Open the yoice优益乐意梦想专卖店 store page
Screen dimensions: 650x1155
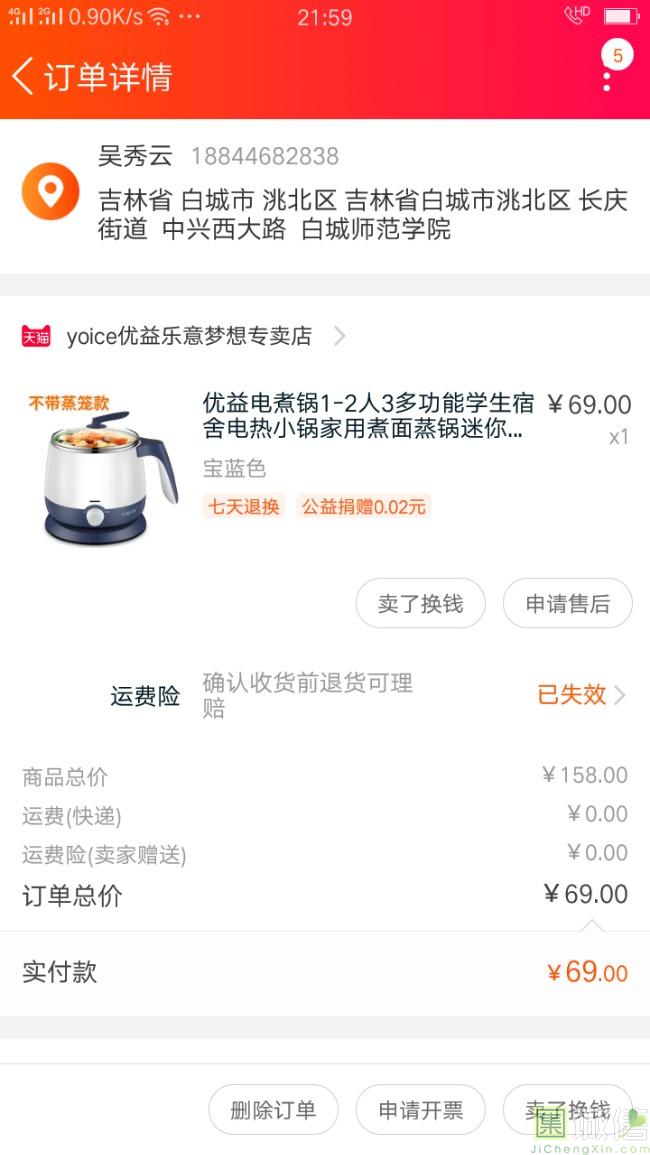point(188,336)
